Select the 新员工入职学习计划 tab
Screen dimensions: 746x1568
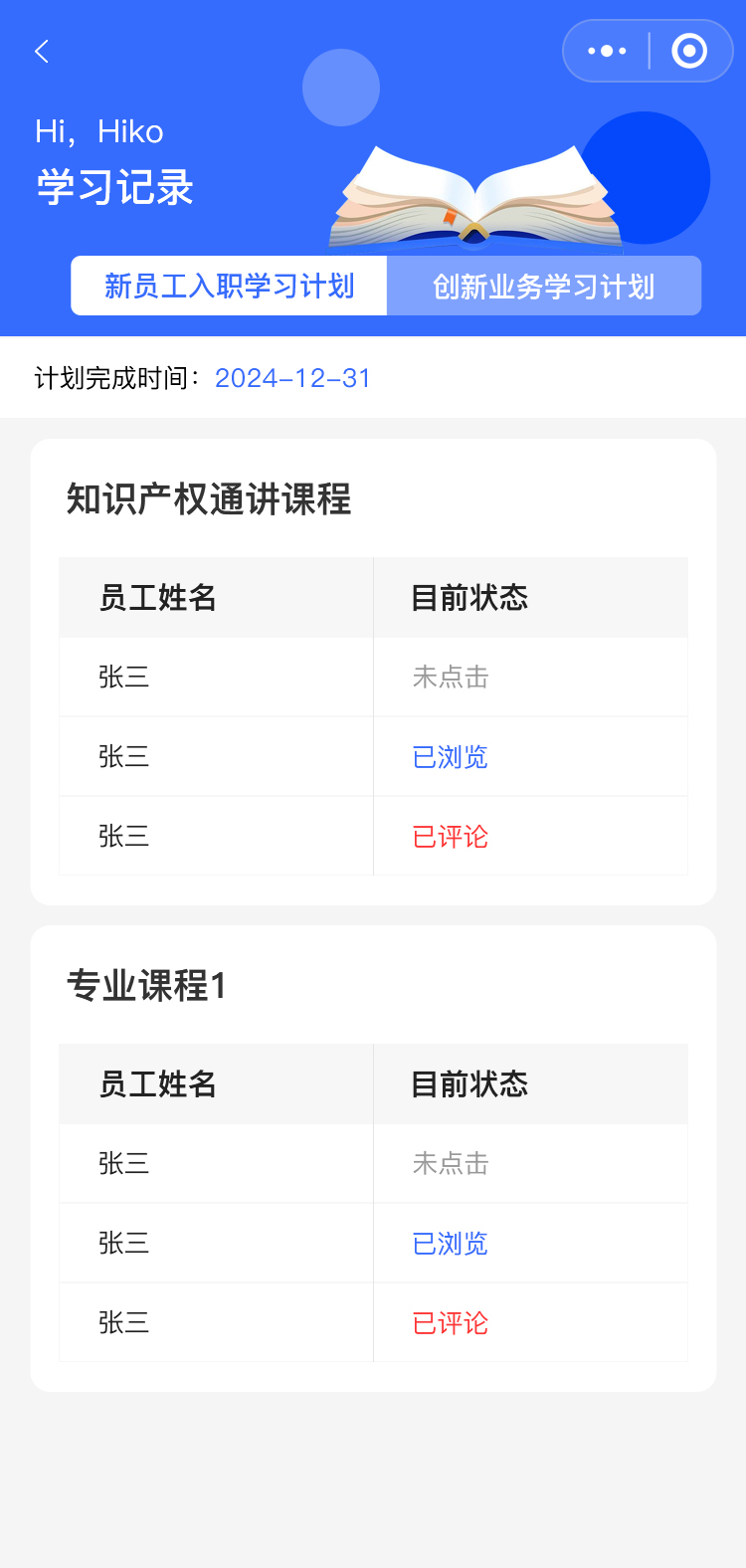click(229, 287)
